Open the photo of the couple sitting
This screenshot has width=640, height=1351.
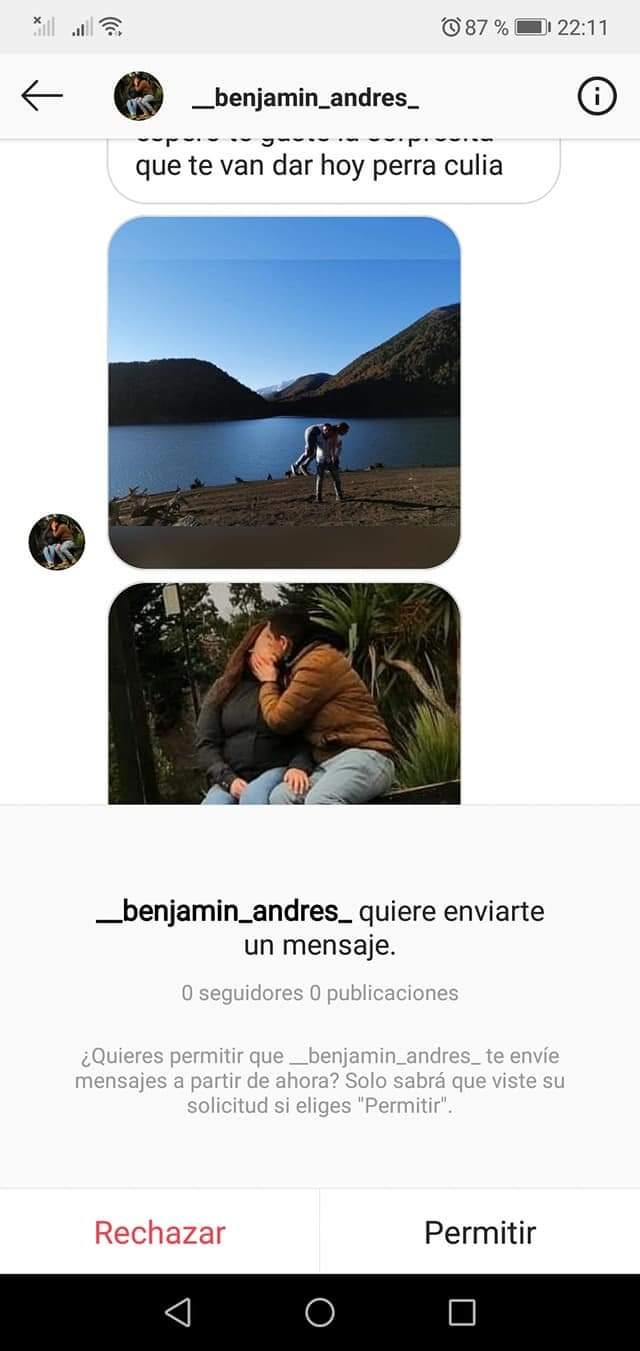pos(284,694)
